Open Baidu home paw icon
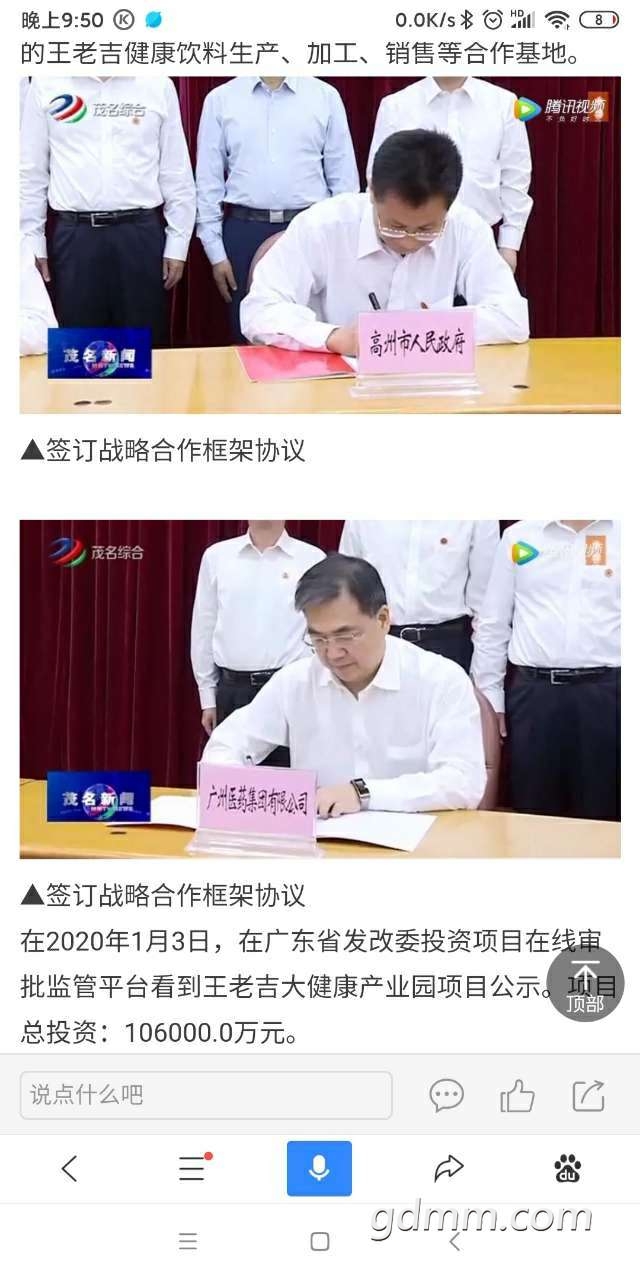 [x=568, y=1168]
